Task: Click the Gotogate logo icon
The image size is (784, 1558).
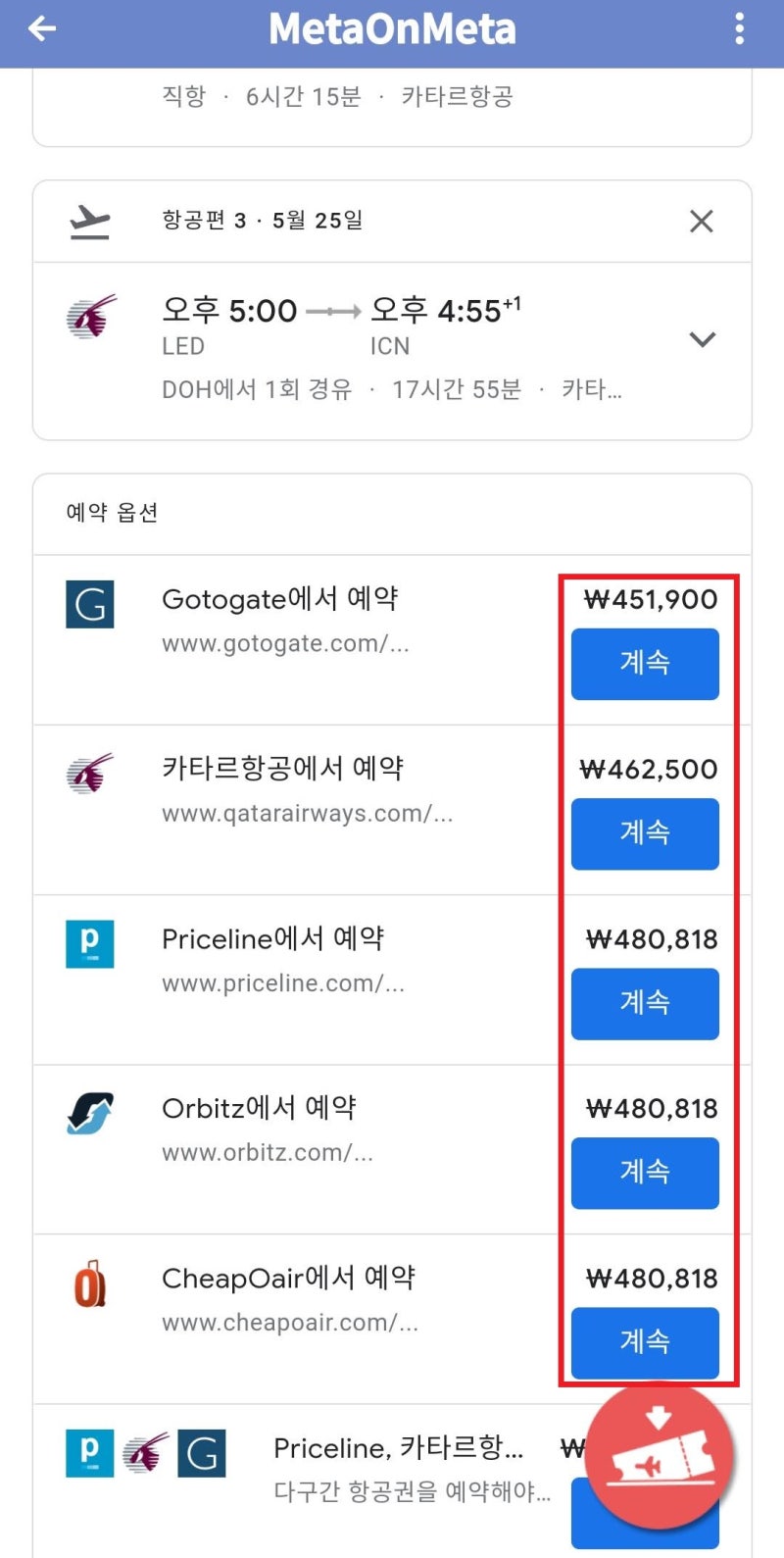Action: [x=89, y=605]
